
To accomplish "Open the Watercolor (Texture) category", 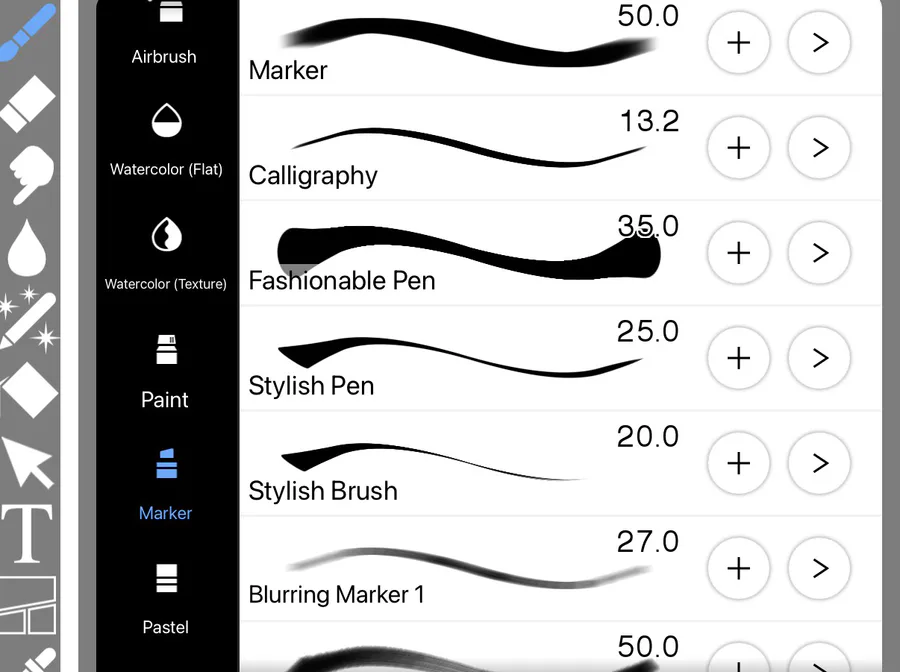I will pos(166,254).
